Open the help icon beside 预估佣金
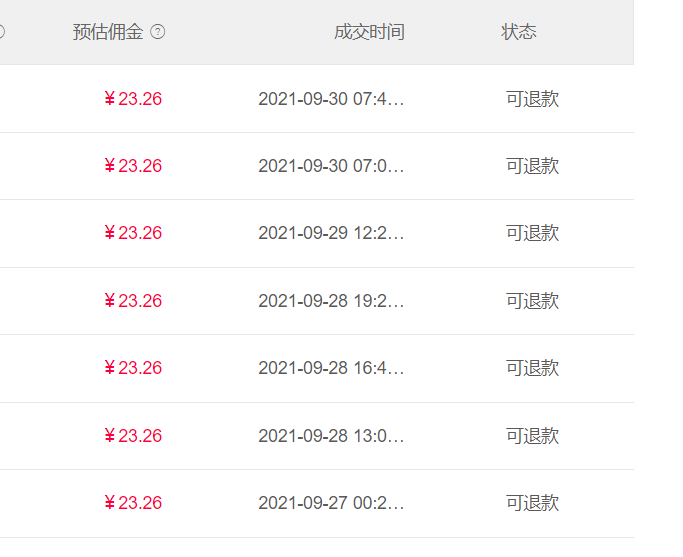Screen dimensions: 683x557 (x=158, y=32)
